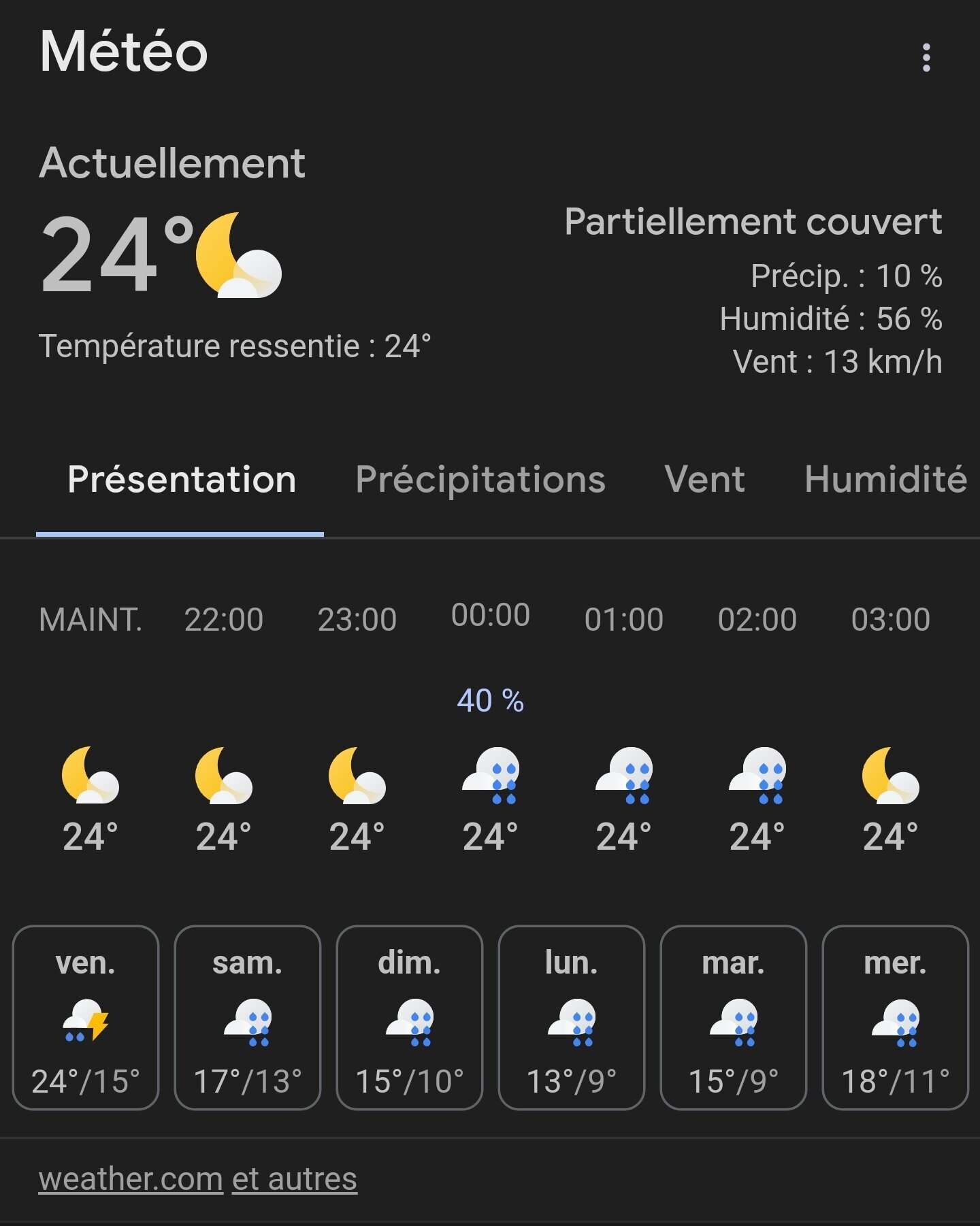Open the "et autres" sources link

click(x=295, y=1179)
